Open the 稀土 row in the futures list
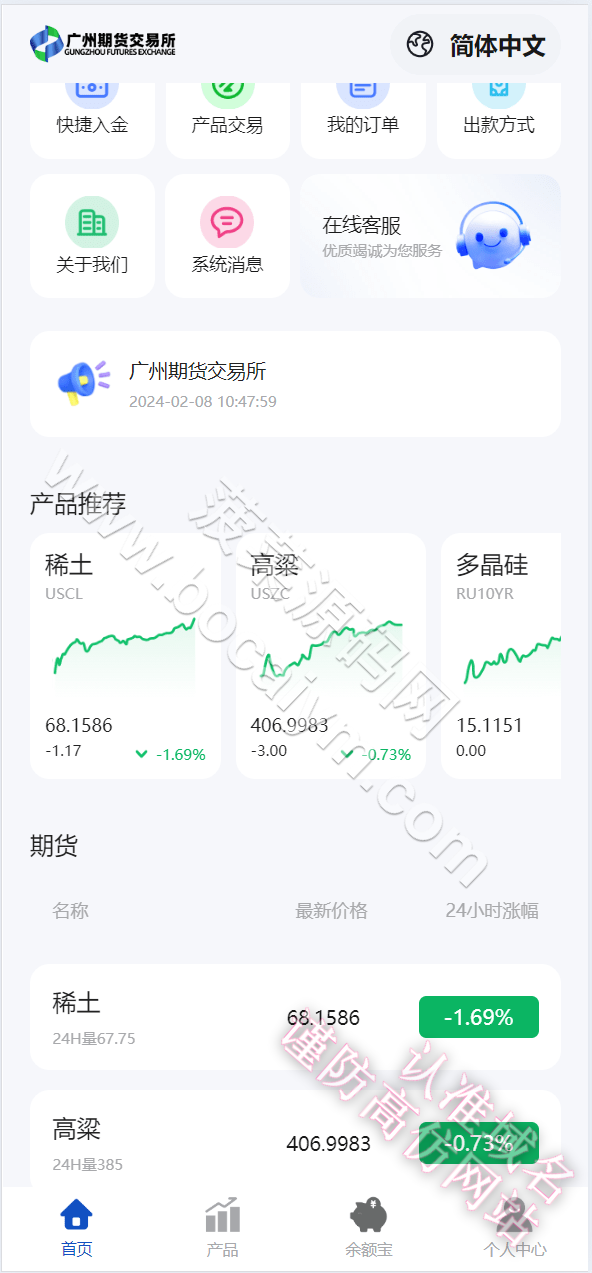Screen dimensions: 592x1273 295,1017
